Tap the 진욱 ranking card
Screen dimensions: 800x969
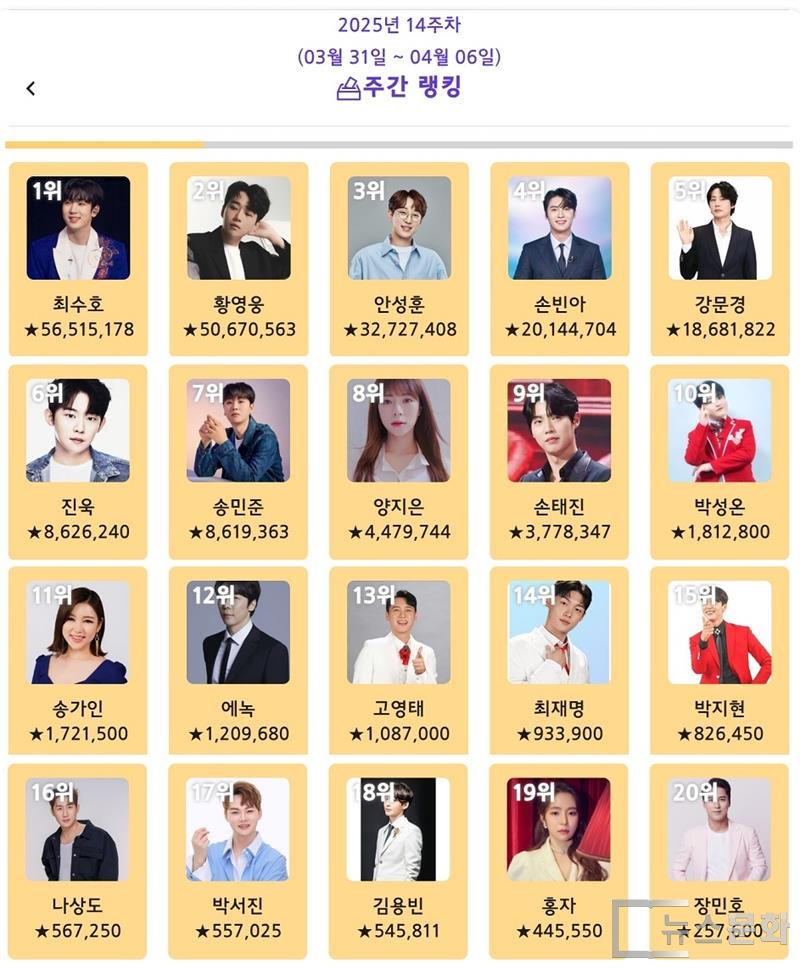coord(78,460)
